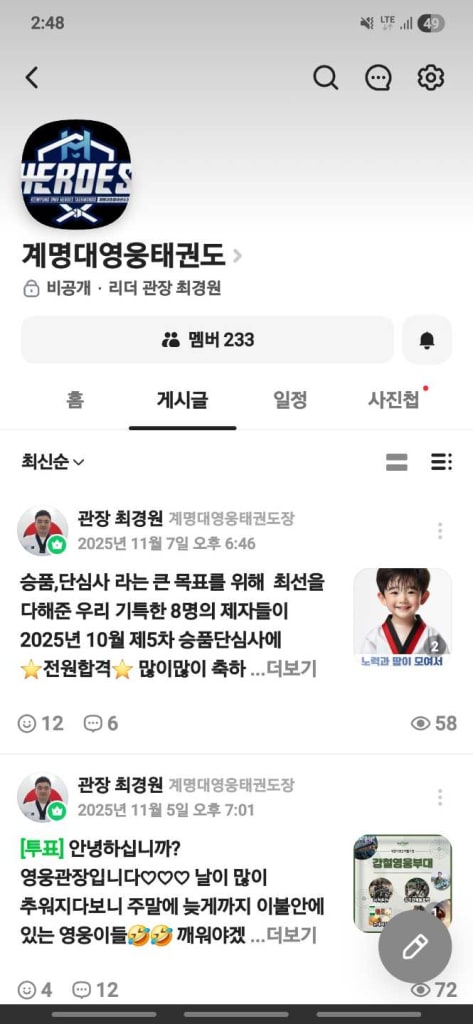473x1024 pixels.
Task: Open options menu on November 7 post
Action: 440,531
